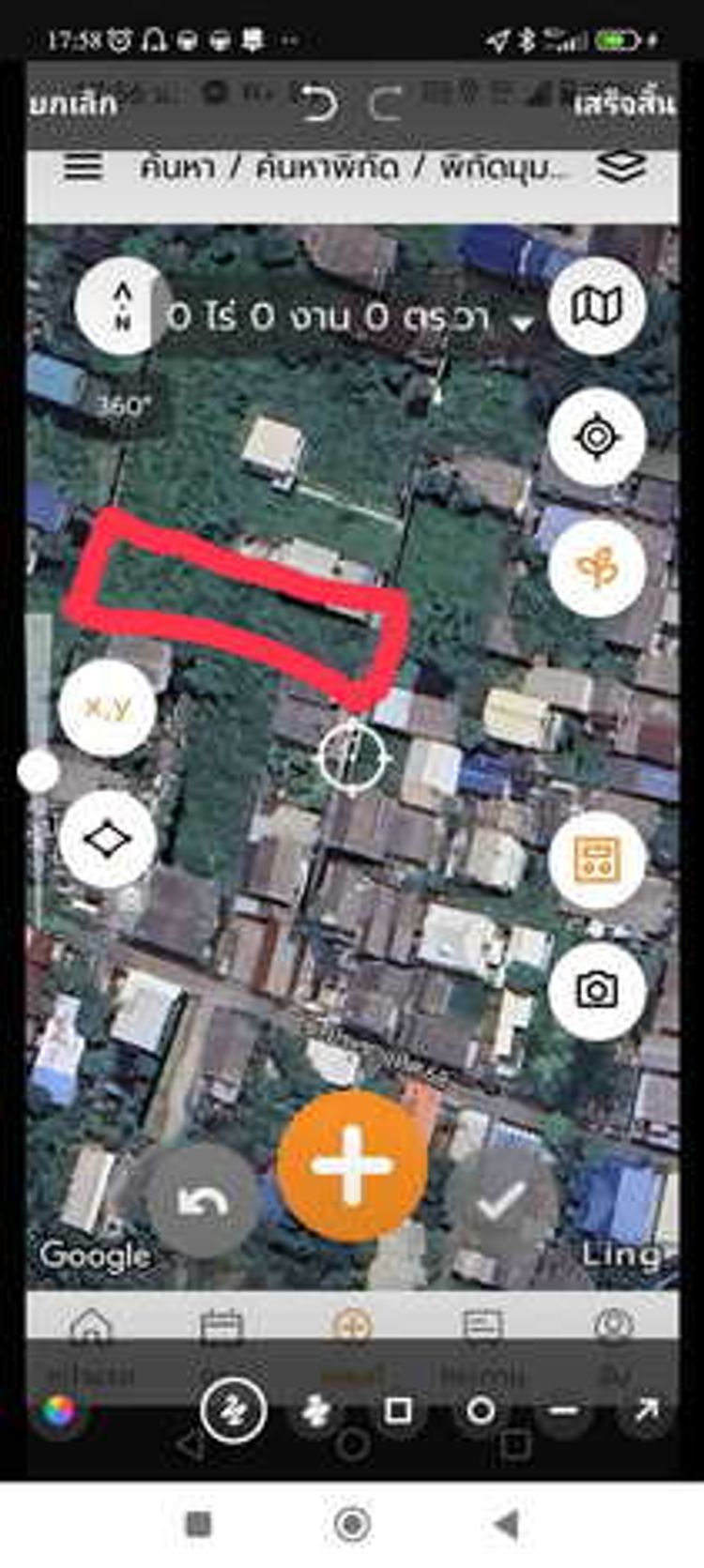The height and width of the screenshot is (1568, 704).
Task: Open the x,y coordinate input button
Action: pyautogui.click(x=107, y=708)
